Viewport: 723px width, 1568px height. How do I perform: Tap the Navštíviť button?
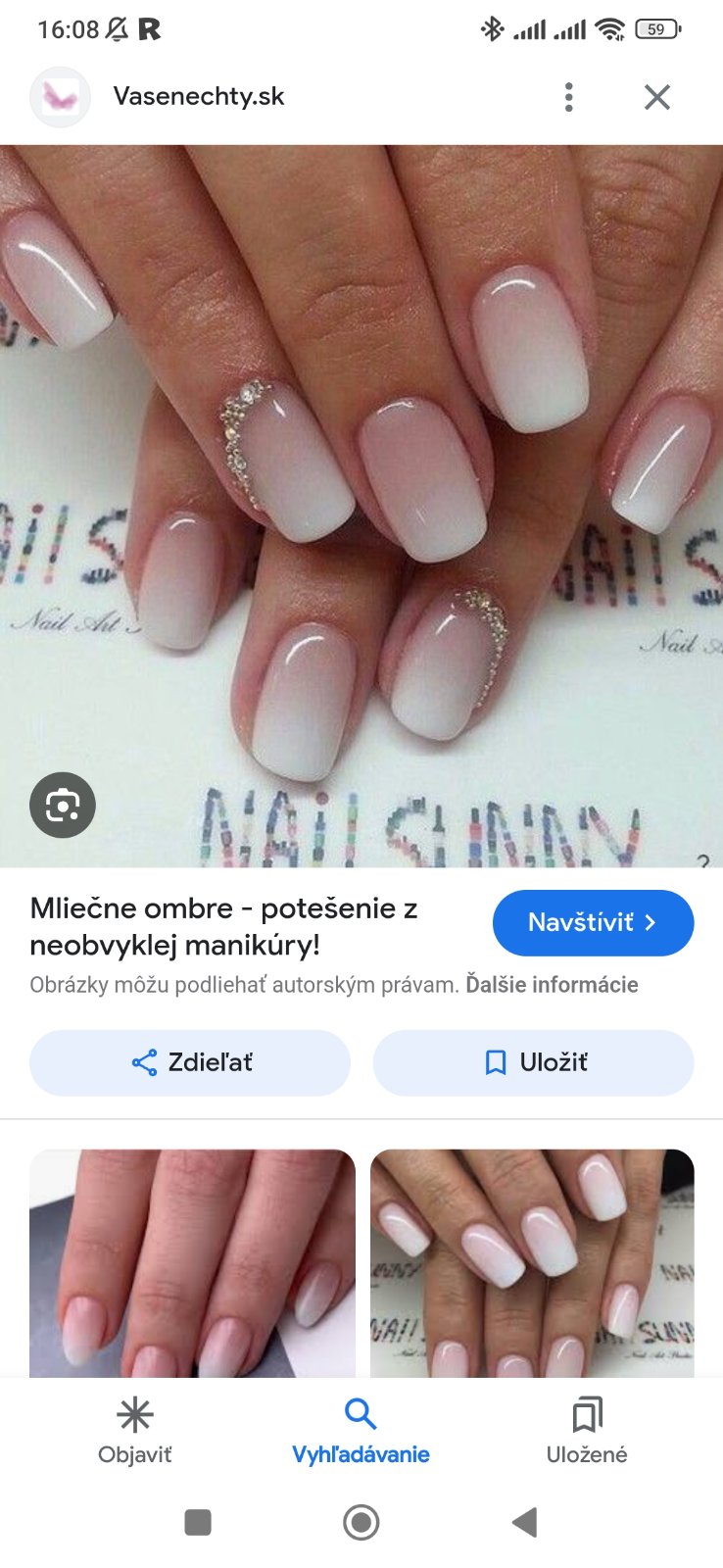(593, 922)
